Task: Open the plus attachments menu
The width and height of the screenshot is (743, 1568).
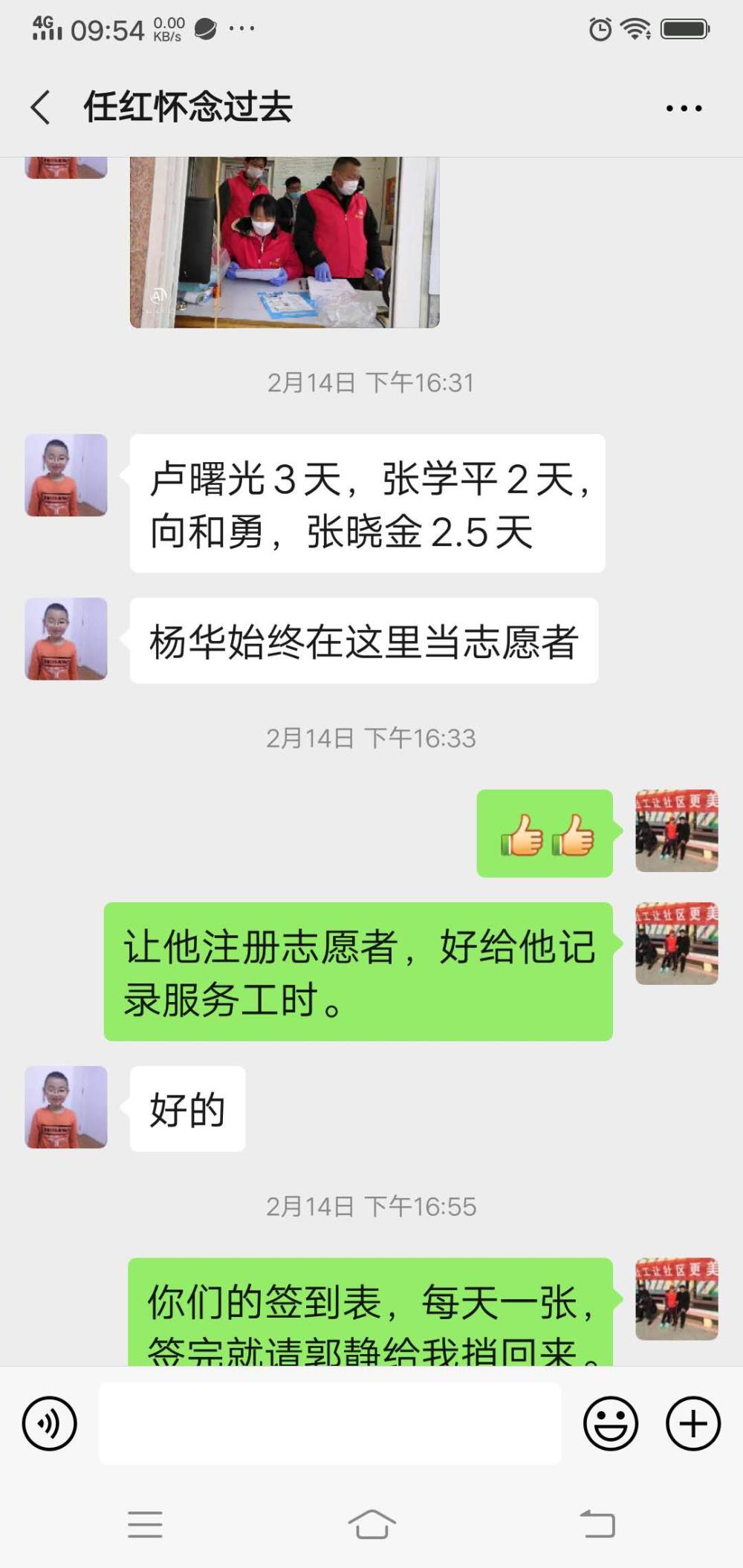Action: tap(693, 1423)
